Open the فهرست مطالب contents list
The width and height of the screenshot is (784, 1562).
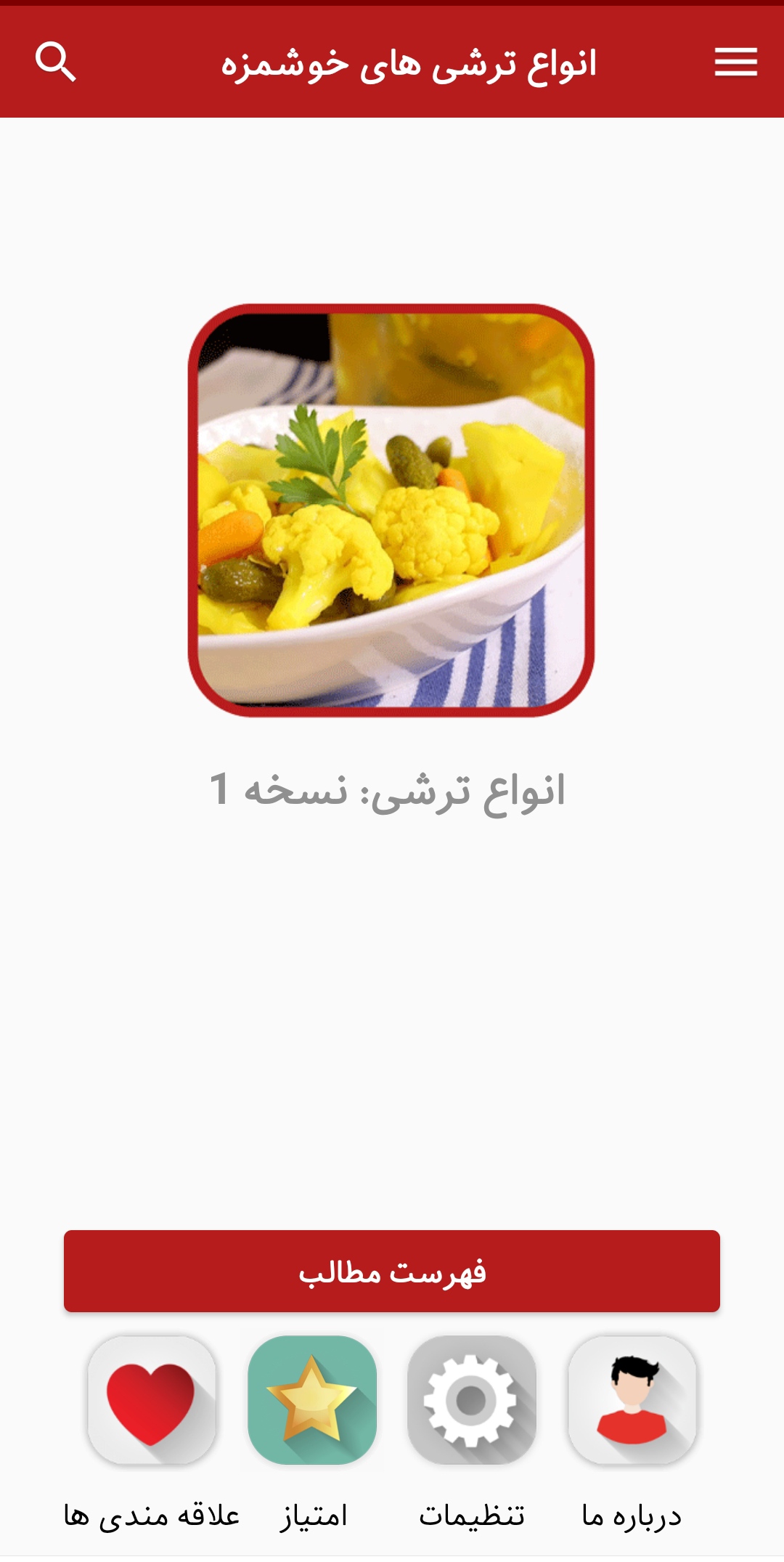[x=392, y=1272]
